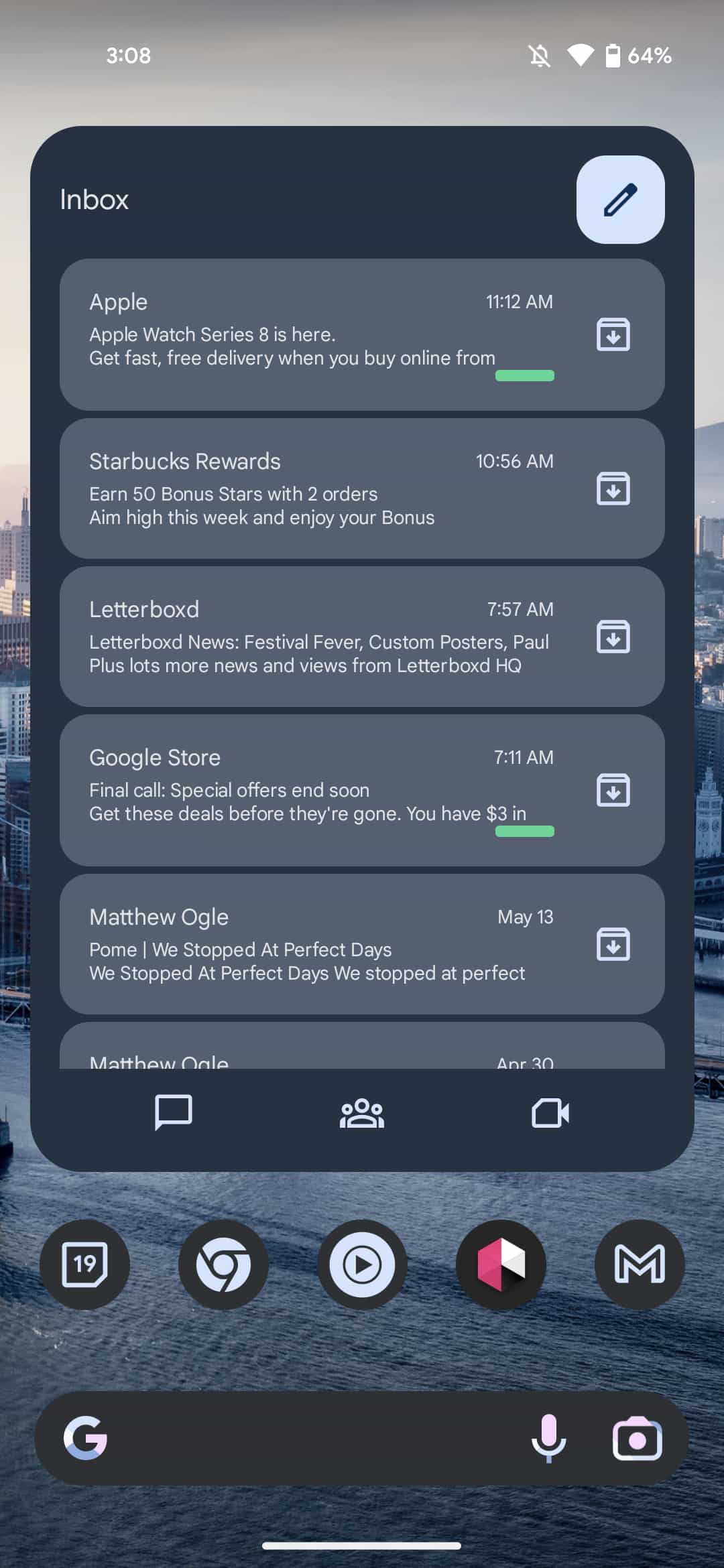Archive Matthew Ogle's May 13 email

[613, 944]
